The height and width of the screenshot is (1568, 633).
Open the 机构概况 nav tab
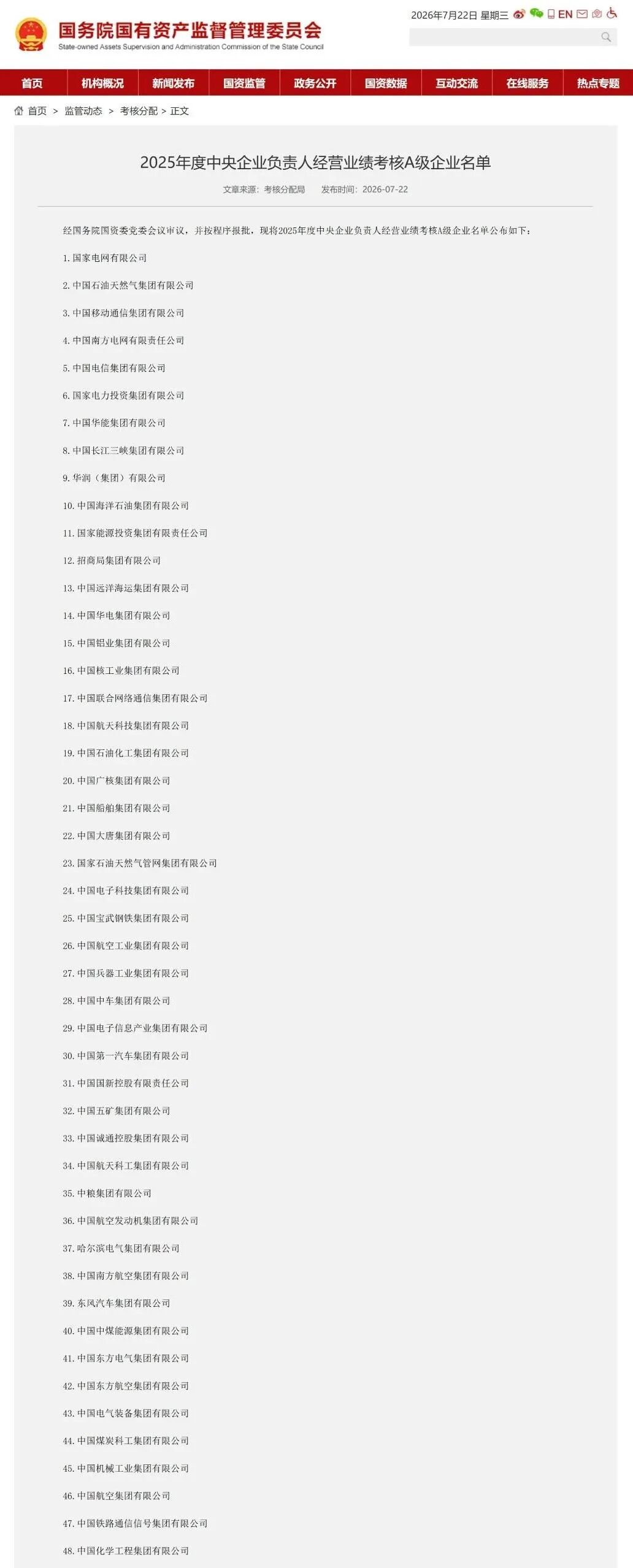pos(102,83)
